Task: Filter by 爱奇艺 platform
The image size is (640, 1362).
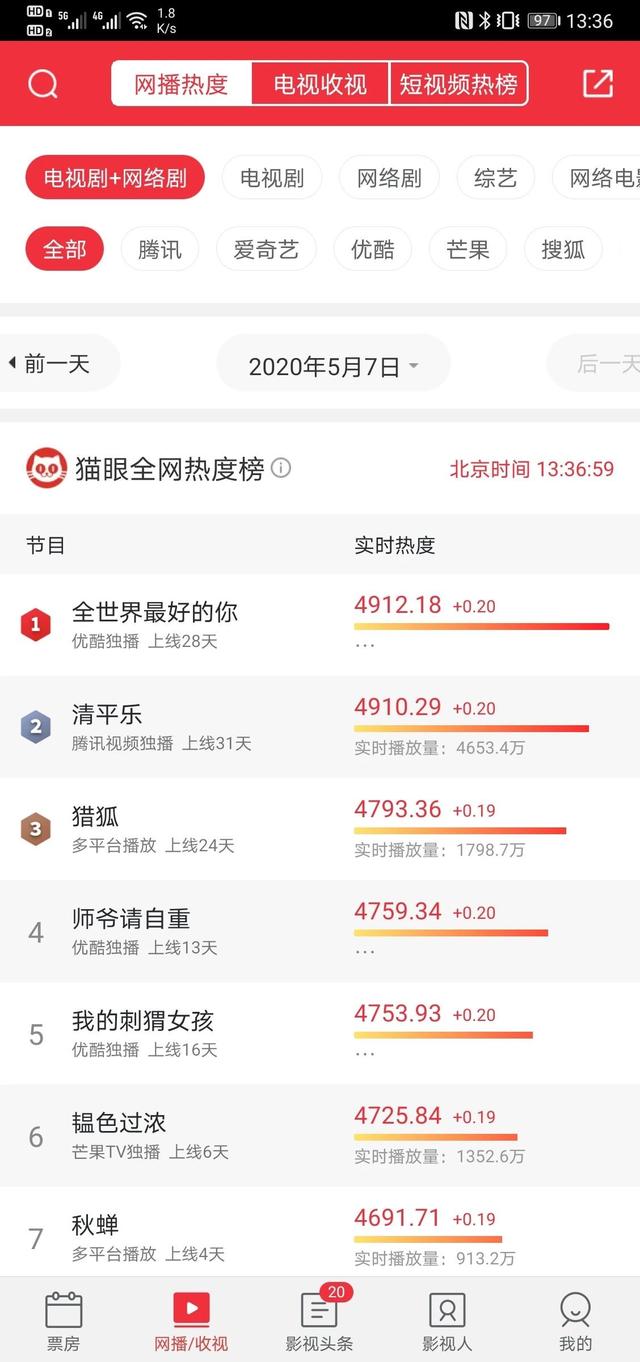Action: 266,249
